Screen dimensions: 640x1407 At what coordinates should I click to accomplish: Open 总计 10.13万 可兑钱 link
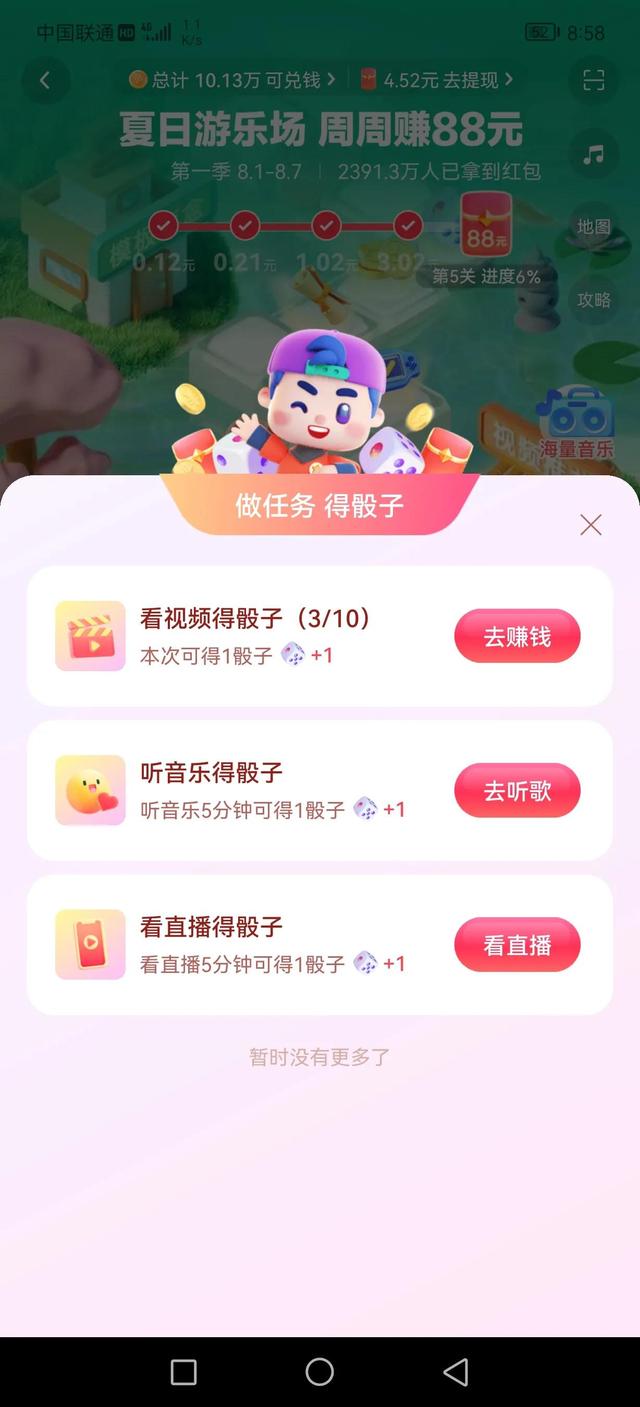click(x=231, y=80)
